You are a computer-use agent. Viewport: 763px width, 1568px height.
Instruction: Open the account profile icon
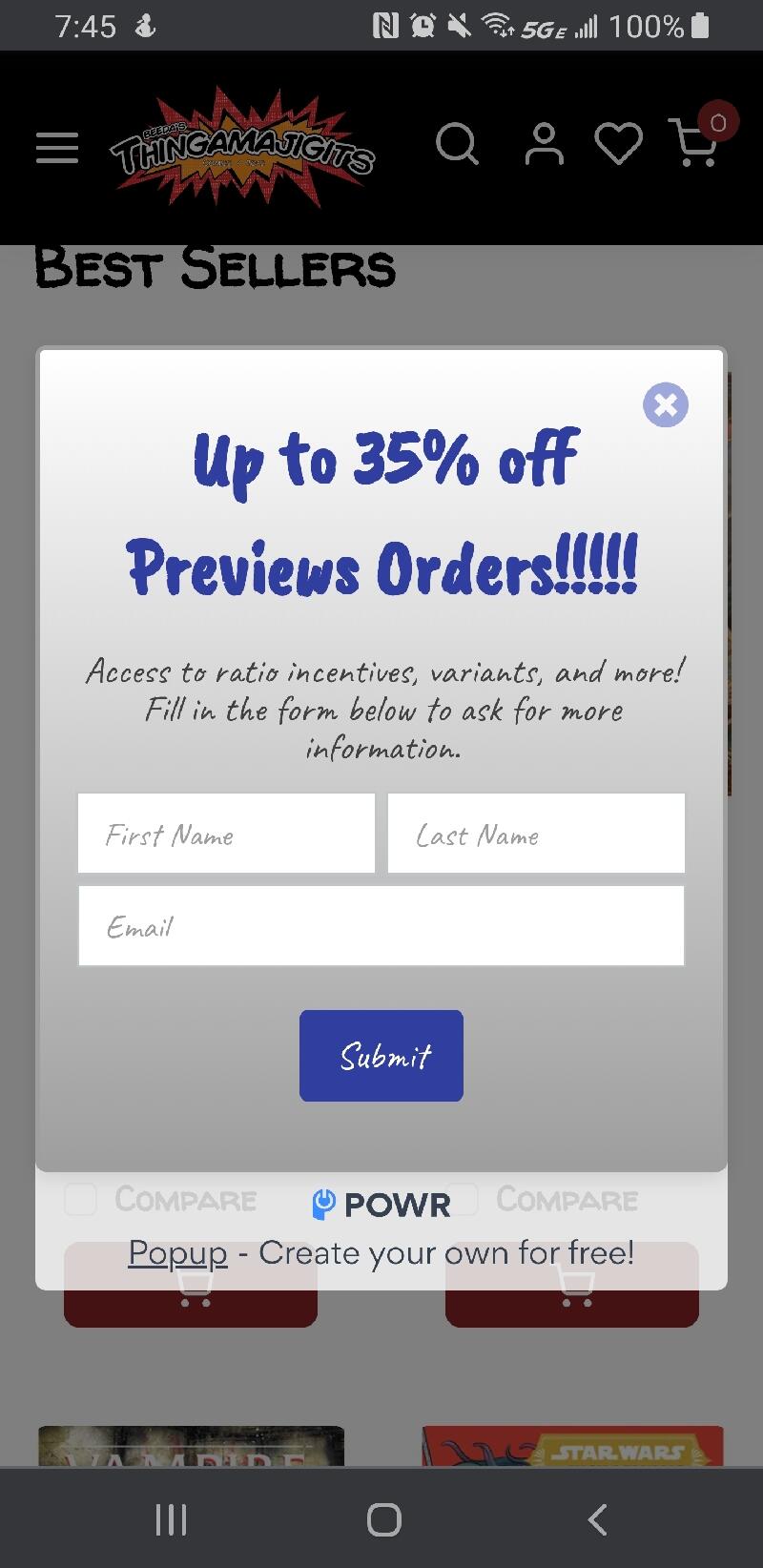pos(544,144)
